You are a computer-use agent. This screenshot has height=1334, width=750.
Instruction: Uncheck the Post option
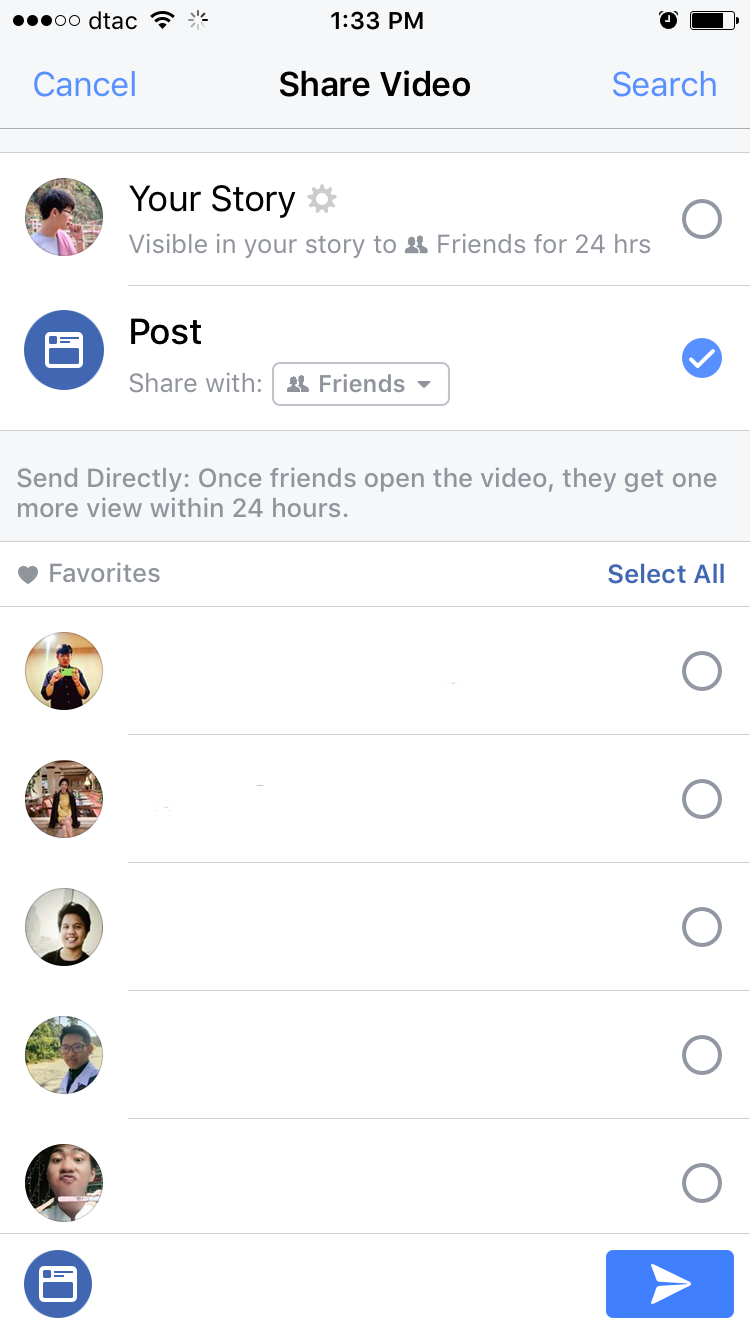click(x=701, y=358)
